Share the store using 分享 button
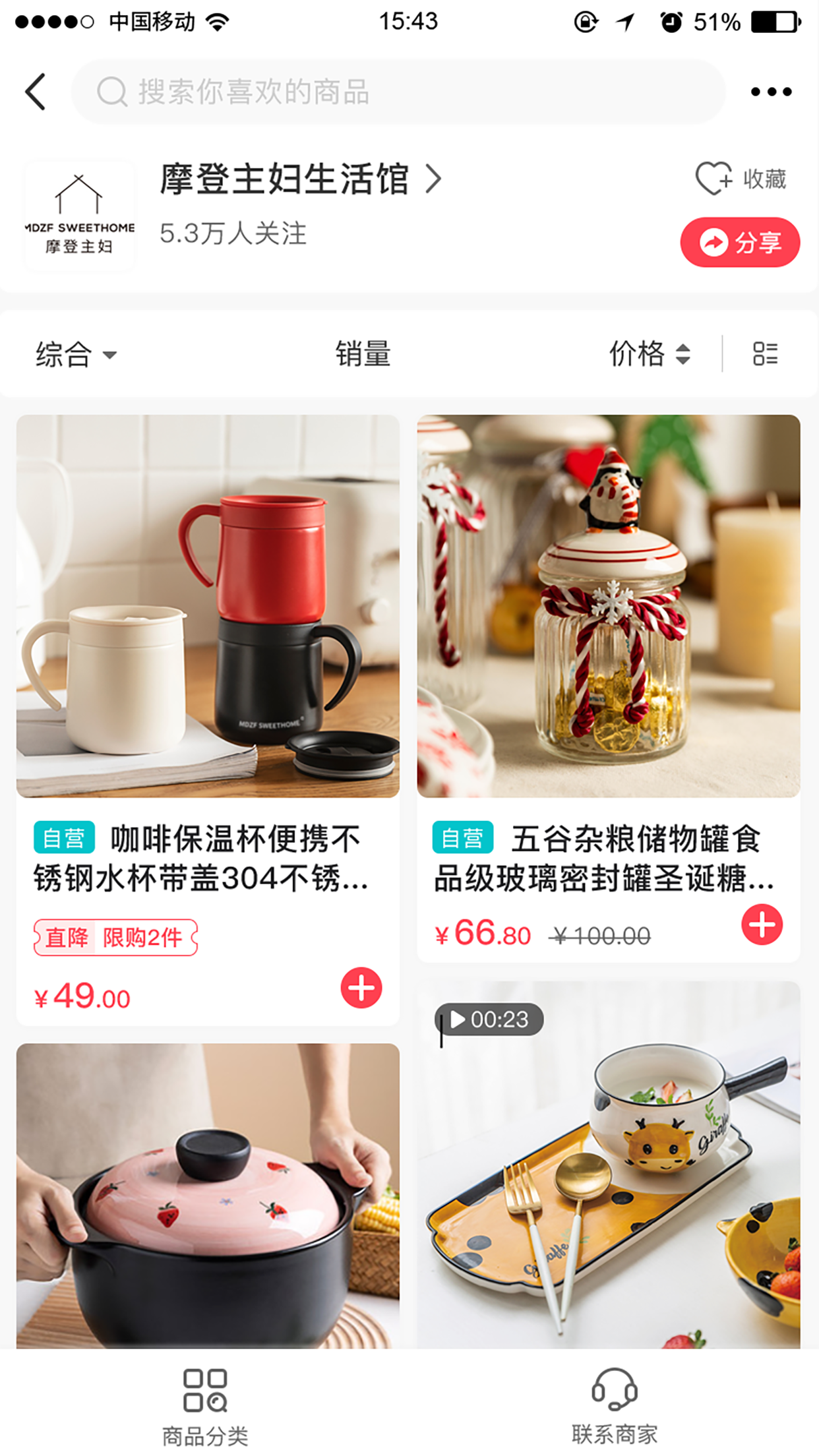Viewport: 819px width, 1456px height. [739, 242]
